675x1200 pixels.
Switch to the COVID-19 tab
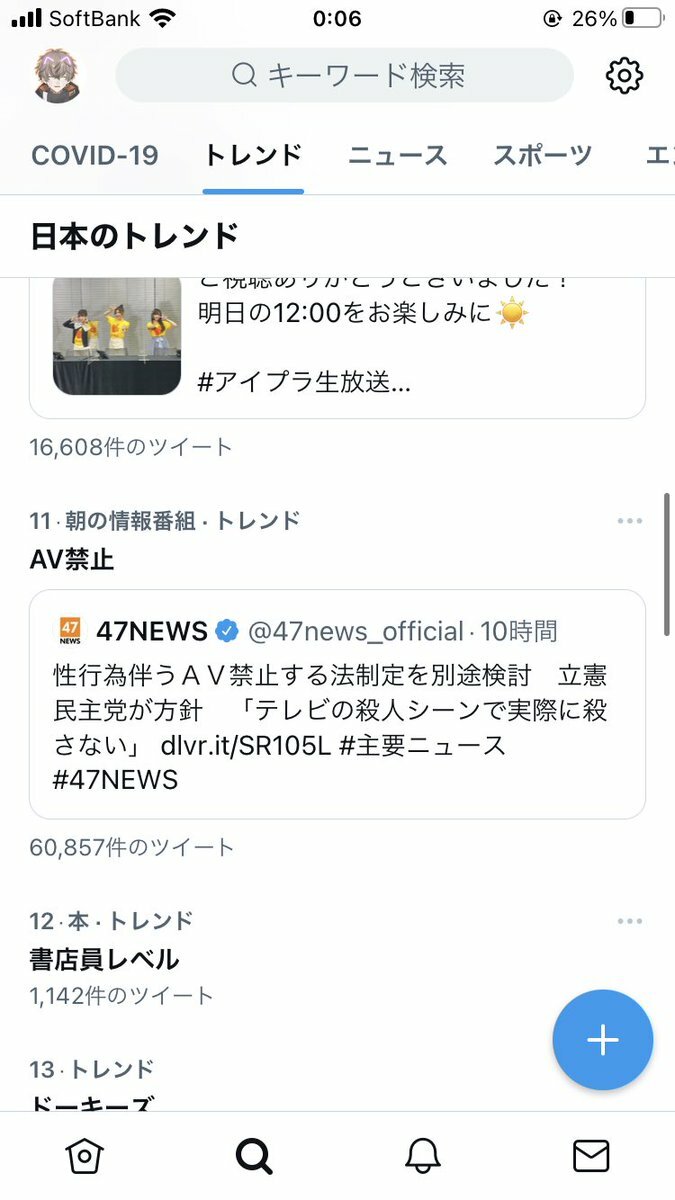tap(95, 155)
